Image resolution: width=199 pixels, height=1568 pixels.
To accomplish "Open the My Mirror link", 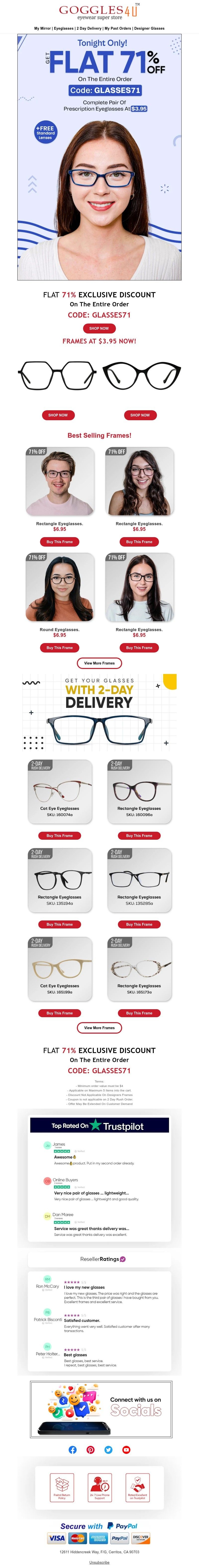I will 43,28.
